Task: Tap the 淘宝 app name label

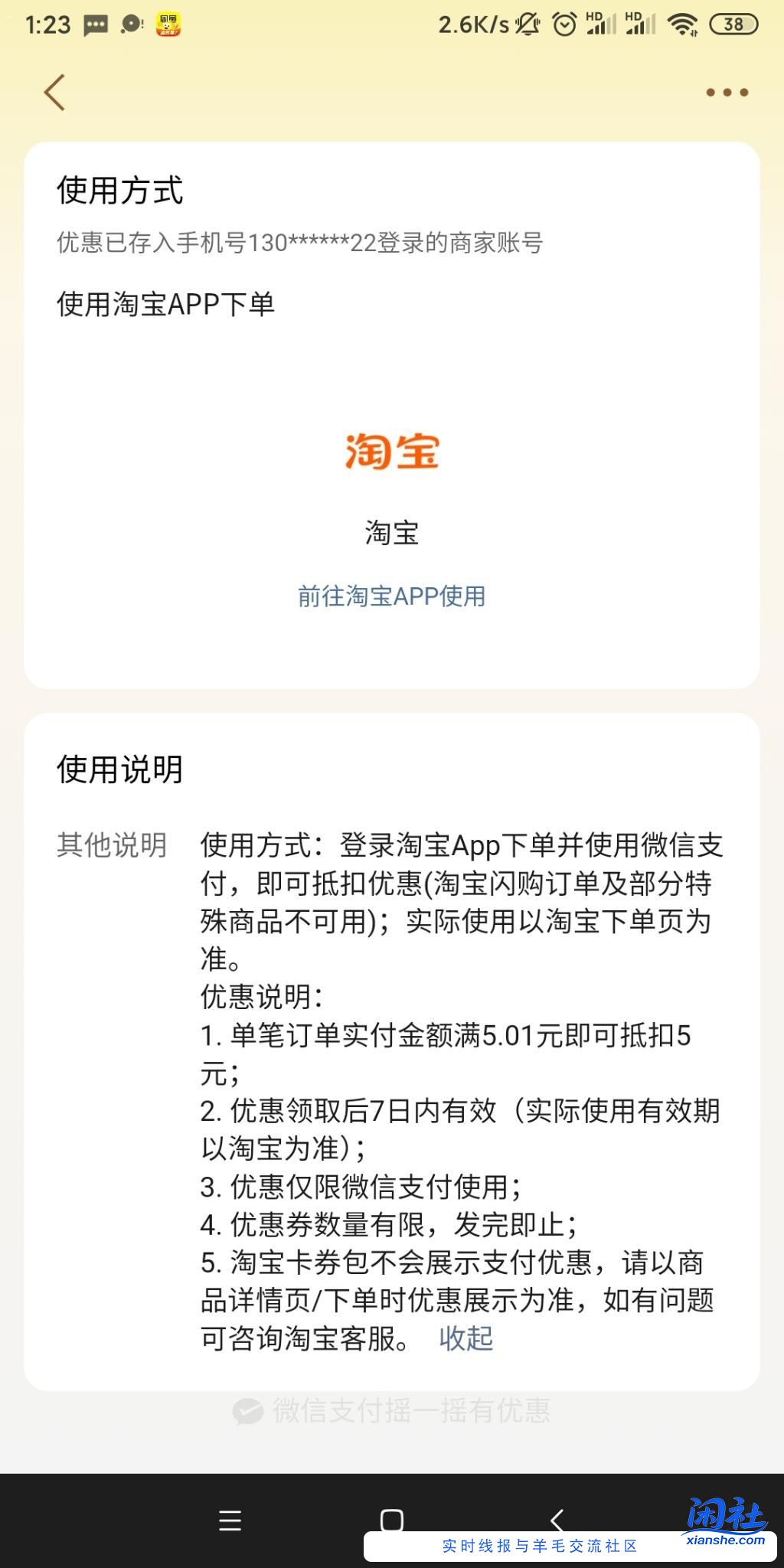Action: [x=392, y=534]
